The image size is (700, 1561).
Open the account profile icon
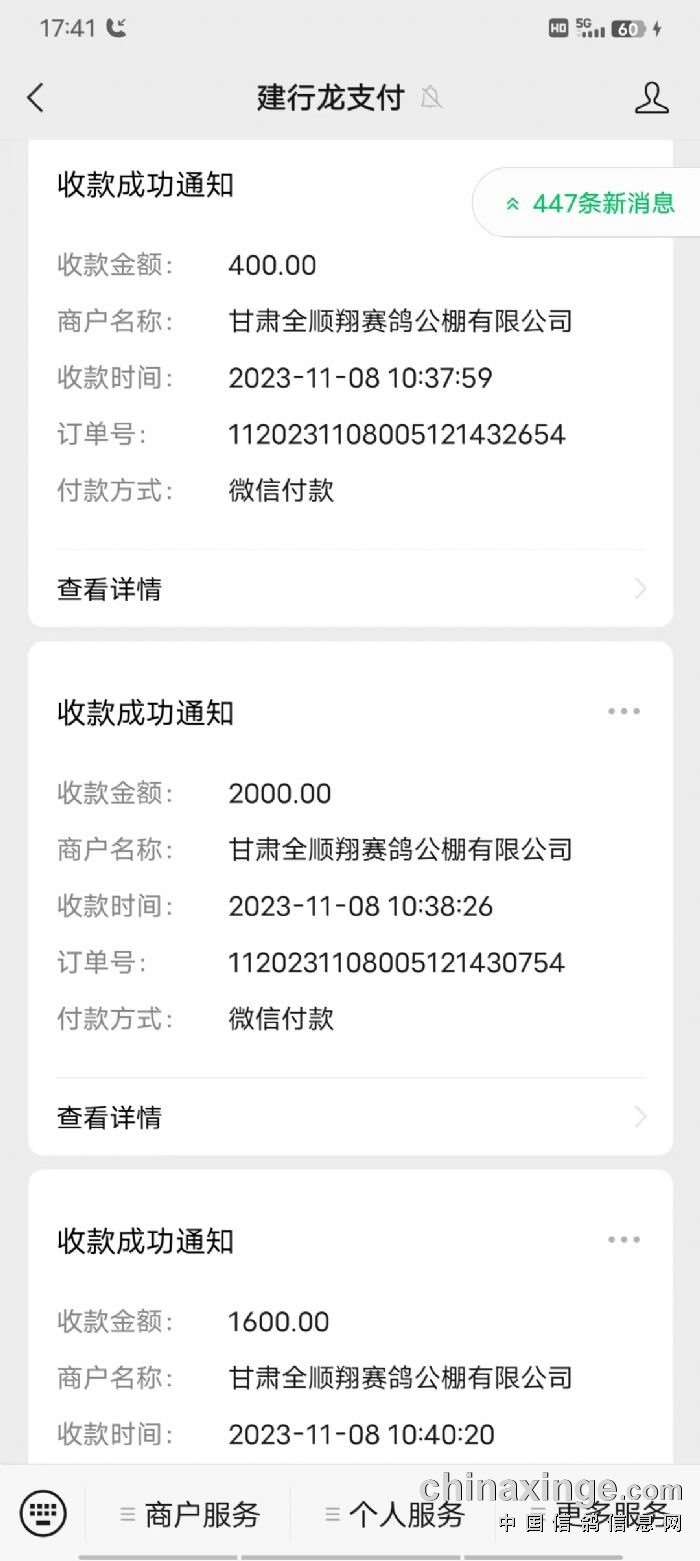(x=651, y=98)
